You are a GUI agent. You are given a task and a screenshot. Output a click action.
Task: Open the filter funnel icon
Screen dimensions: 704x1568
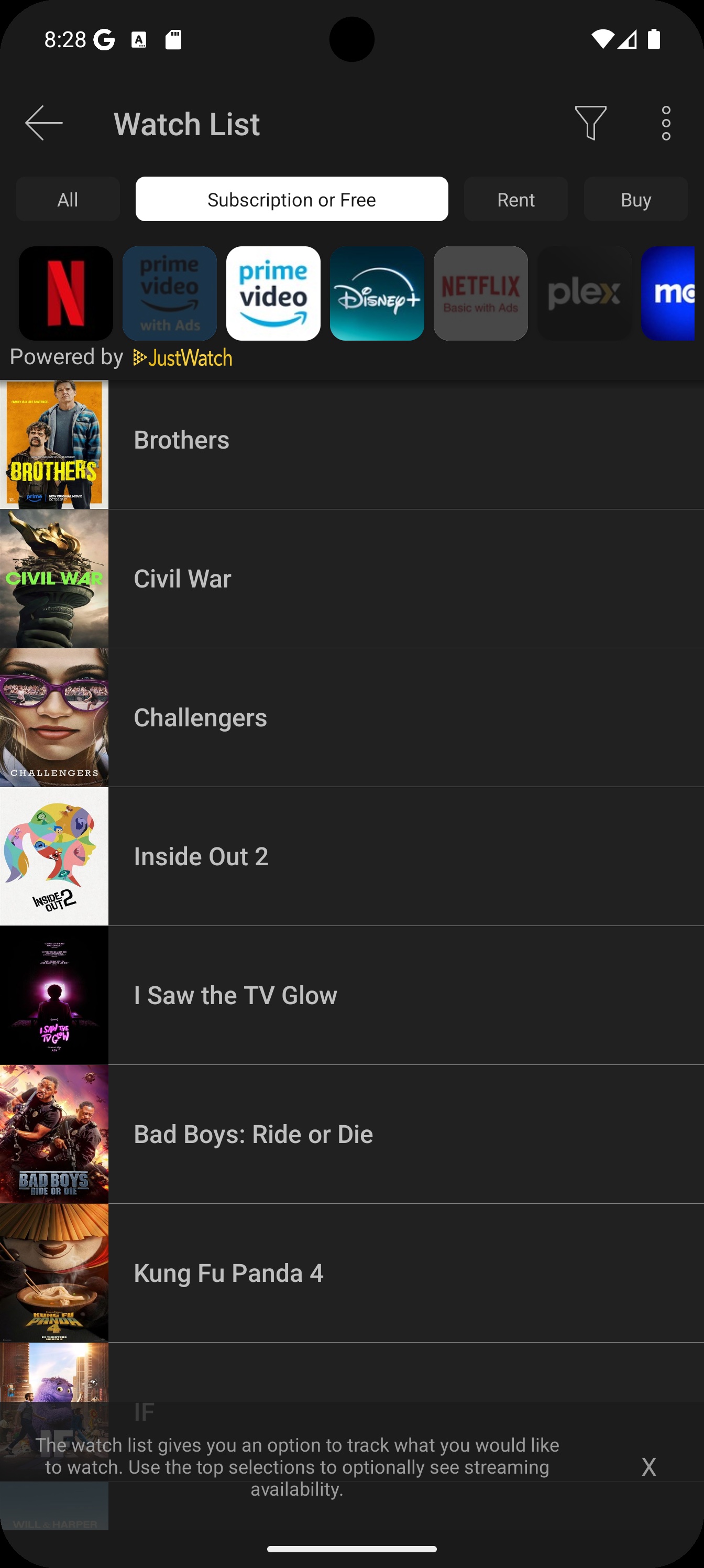[x=590, y=124]
